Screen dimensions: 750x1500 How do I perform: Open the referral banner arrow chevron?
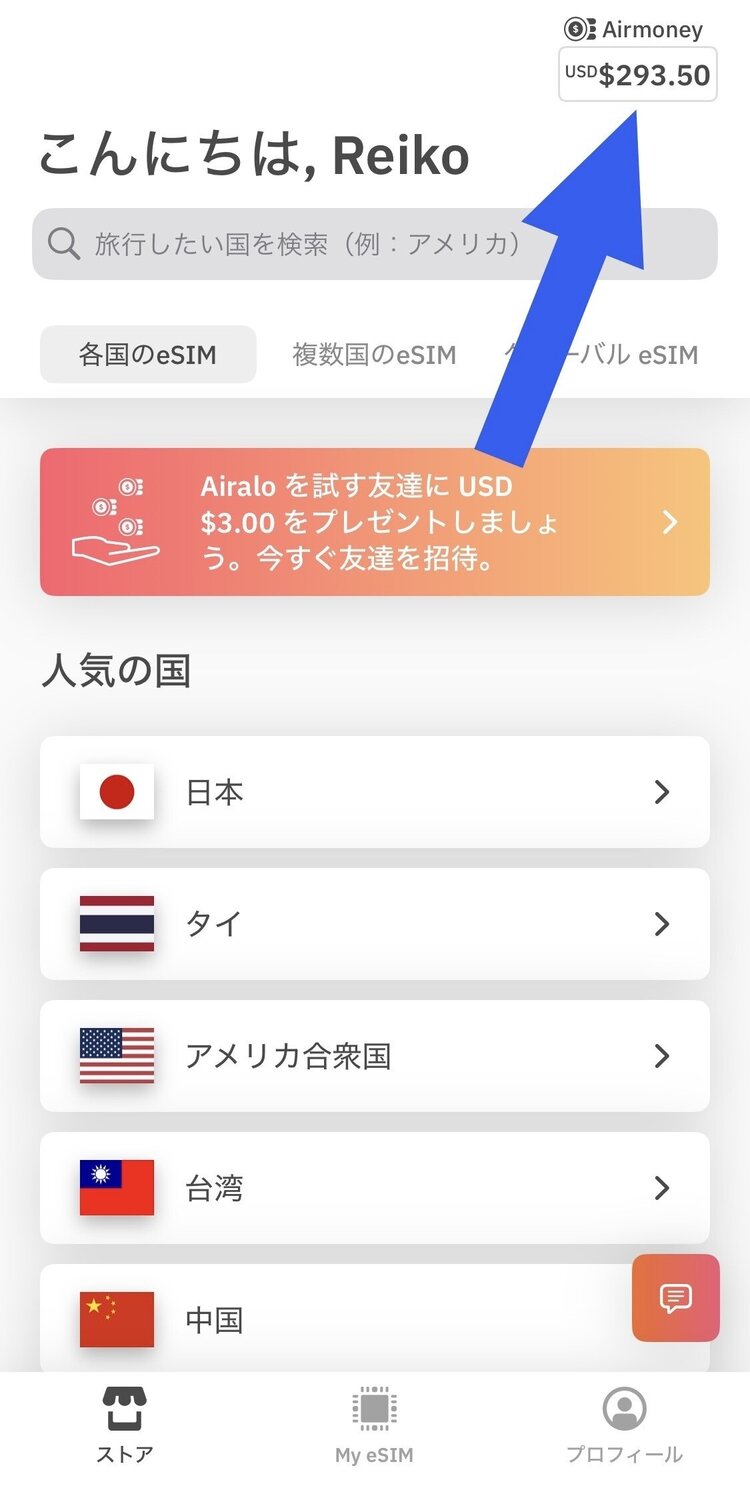(670, 521)
